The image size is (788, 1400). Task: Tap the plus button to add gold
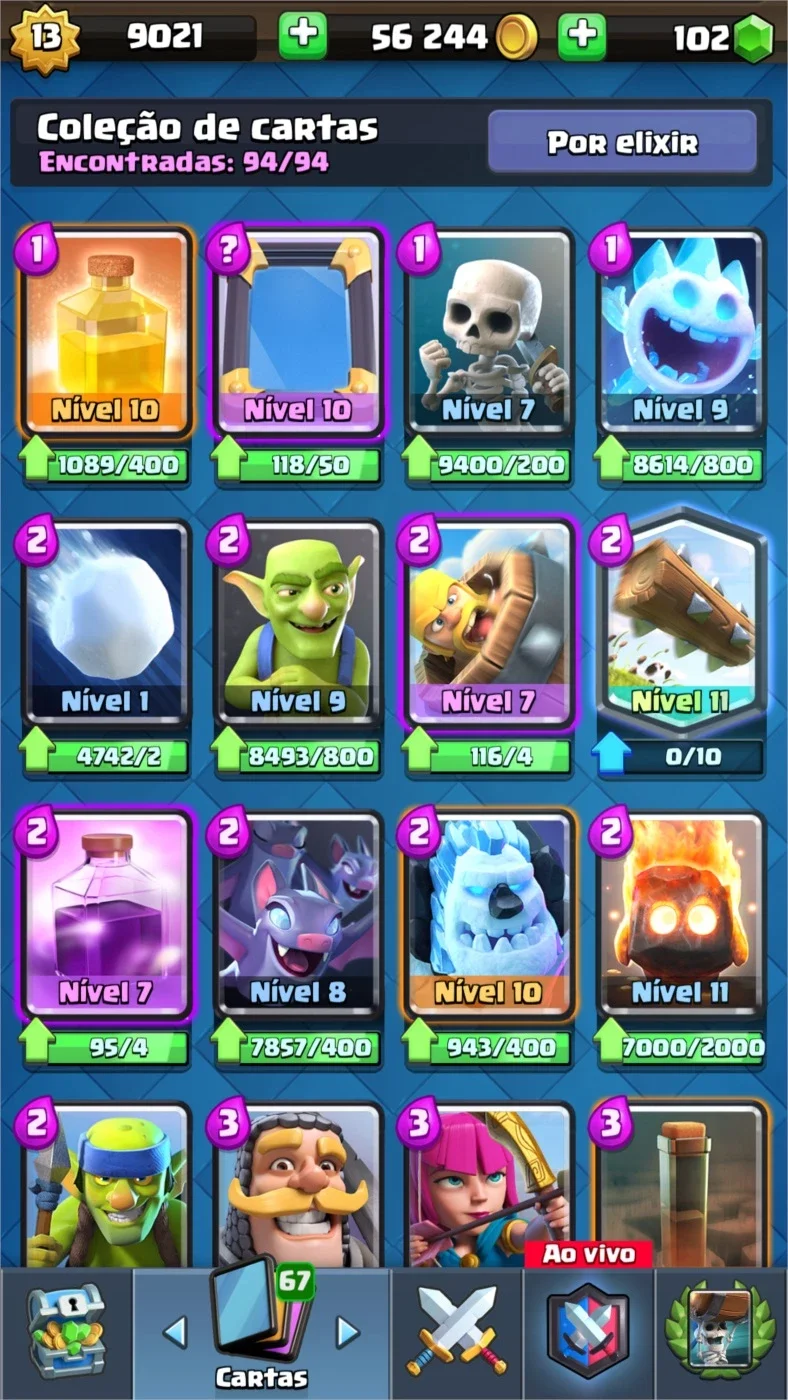click(302, 37)
